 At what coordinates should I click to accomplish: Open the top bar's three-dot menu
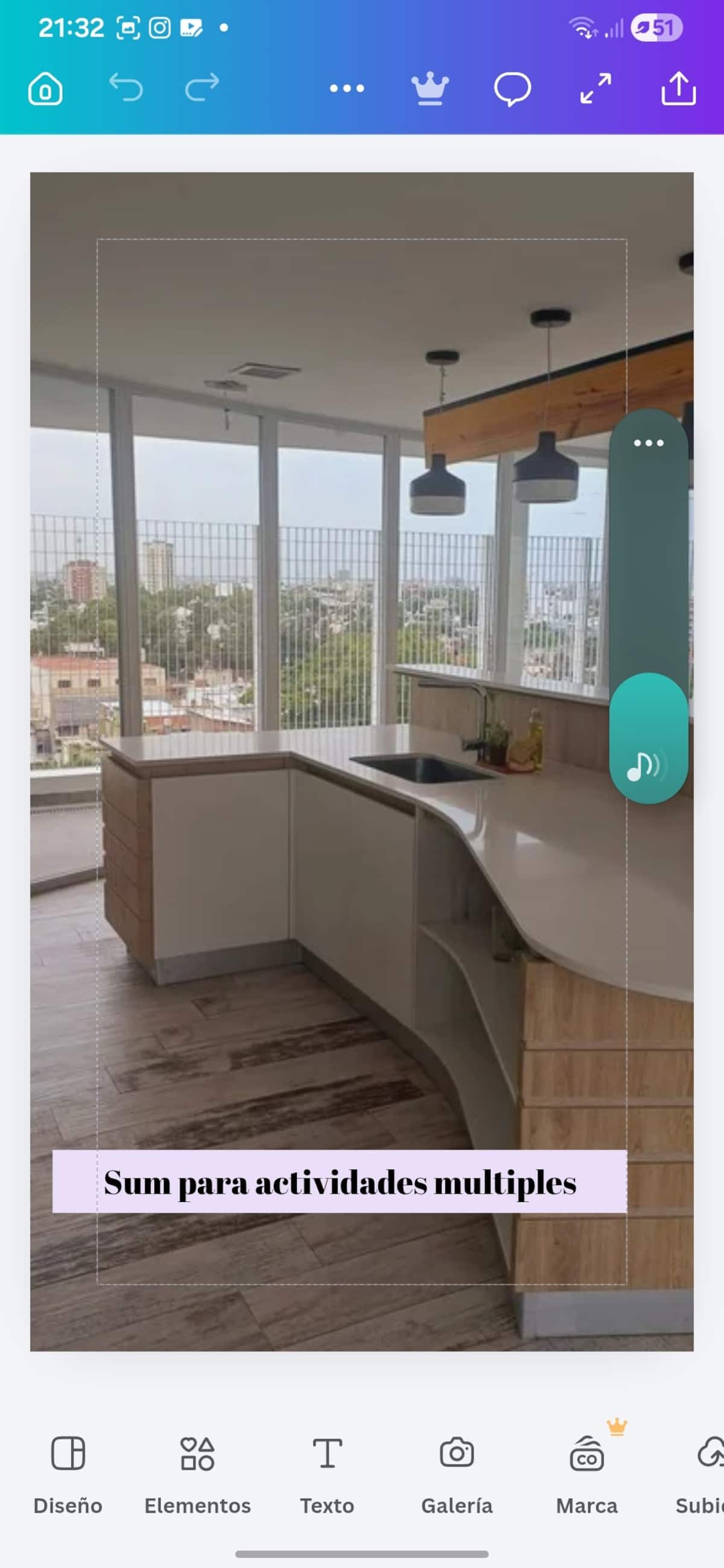pos(347,89)
